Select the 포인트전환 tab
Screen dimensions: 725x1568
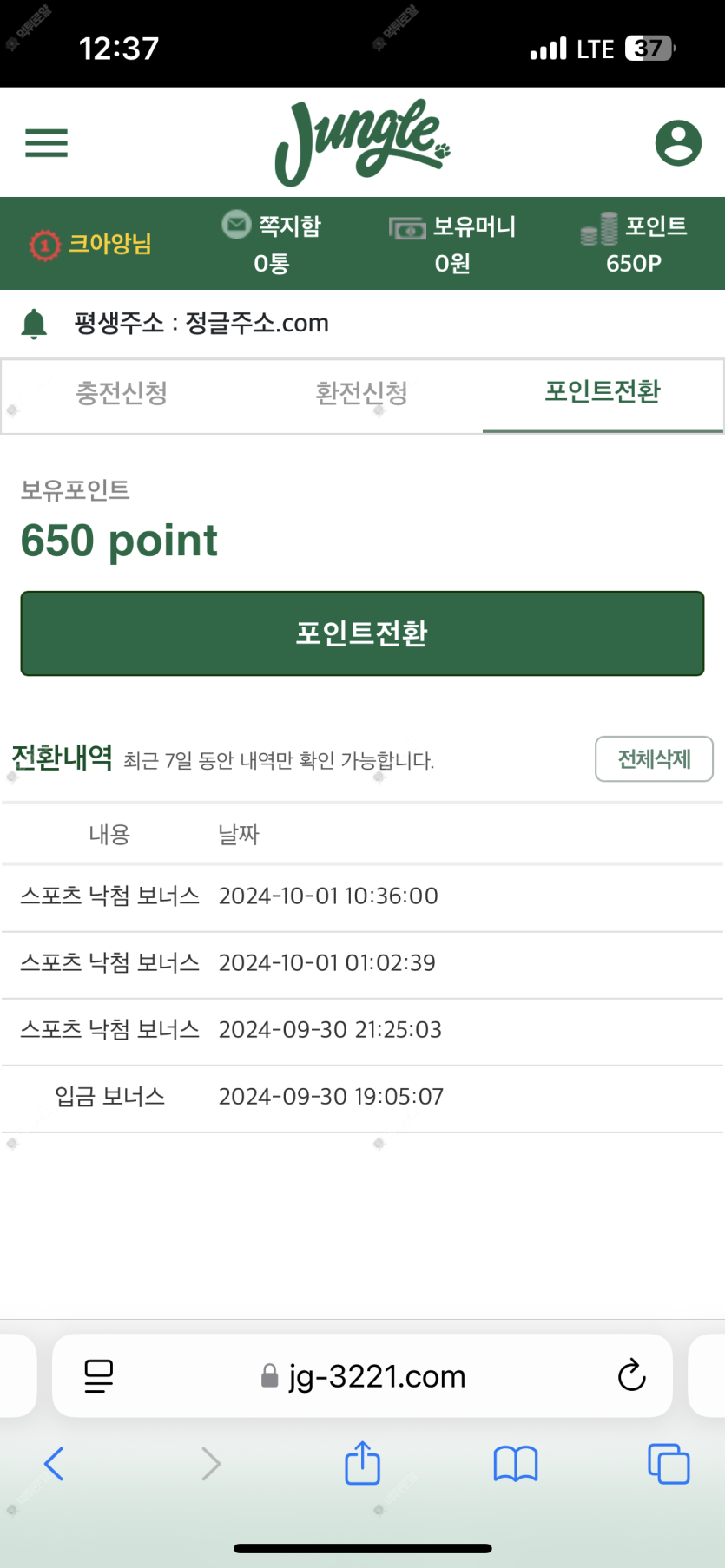pos(603,391)
